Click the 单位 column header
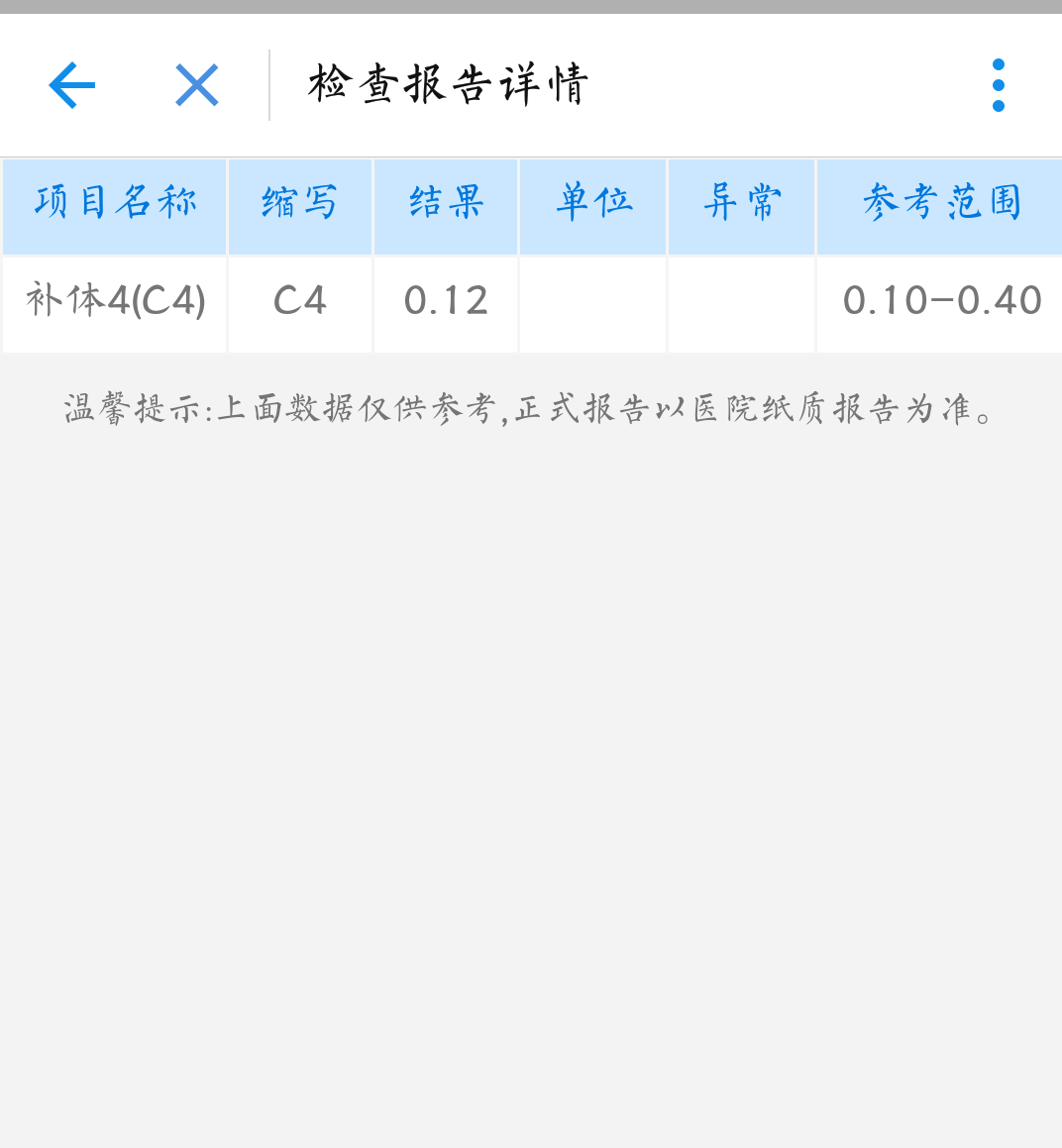Viewport: 1062px width, 1148px height. (x=592, y=205)
